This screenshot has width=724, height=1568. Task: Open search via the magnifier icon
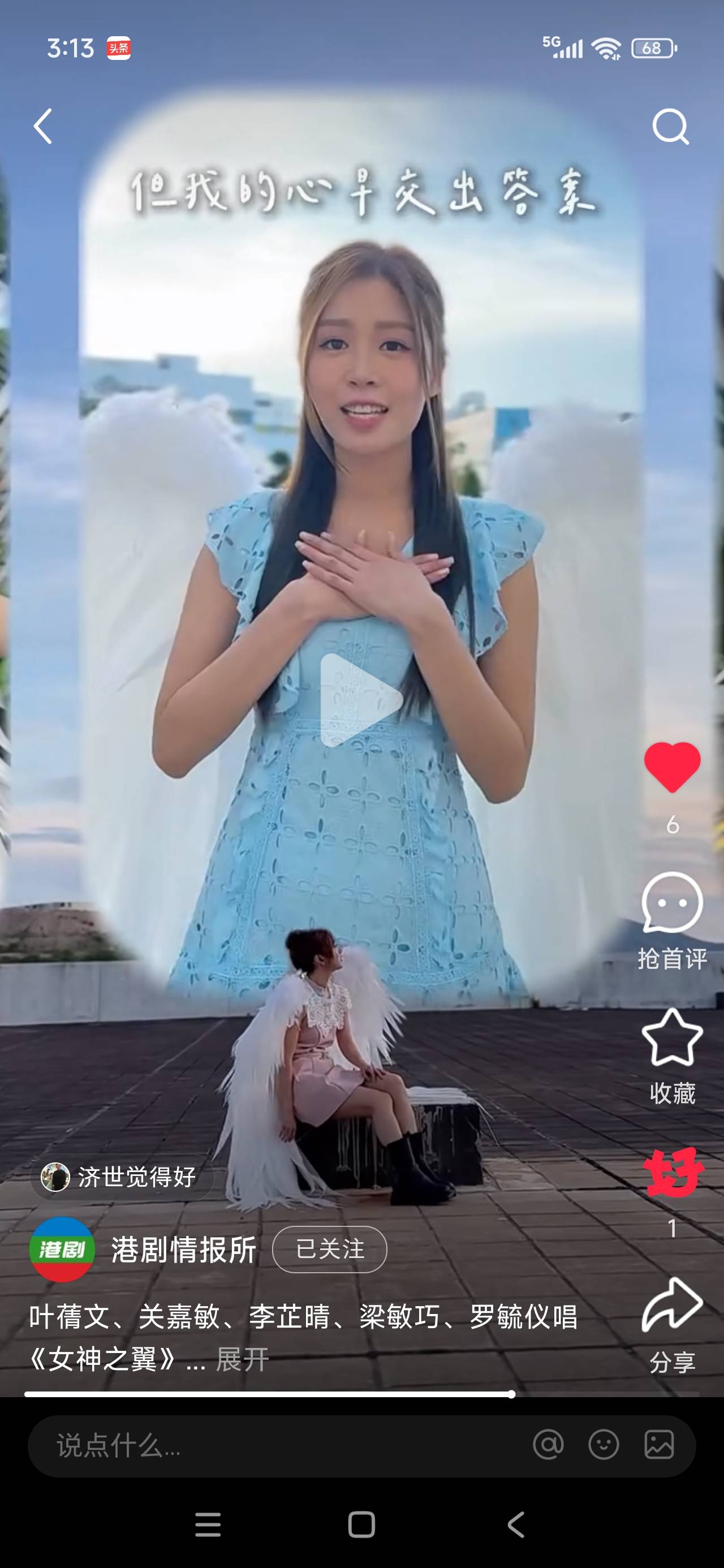coord(670,126)
